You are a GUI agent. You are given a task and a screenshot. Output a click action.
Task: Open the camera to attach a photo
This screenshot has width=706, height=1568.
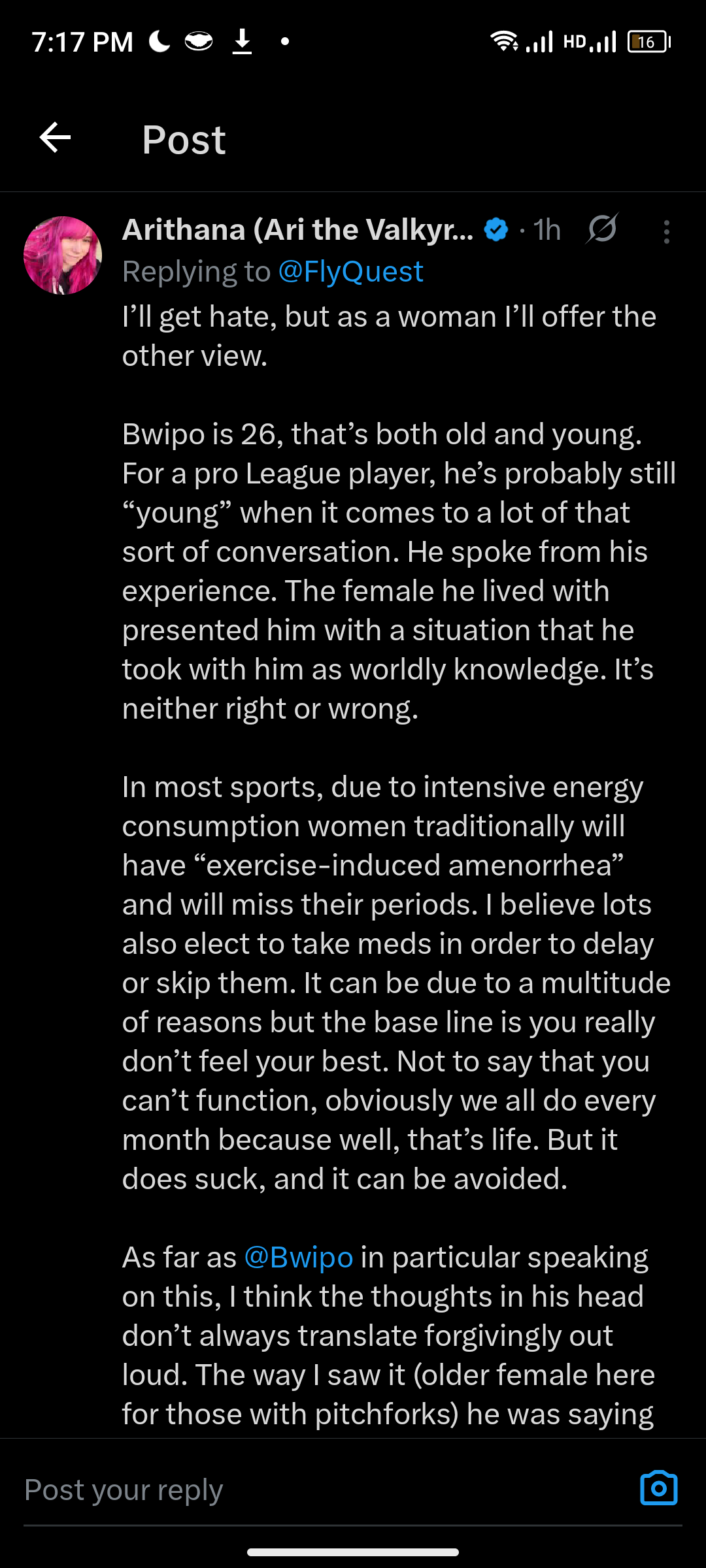[x=658, y=1489]
